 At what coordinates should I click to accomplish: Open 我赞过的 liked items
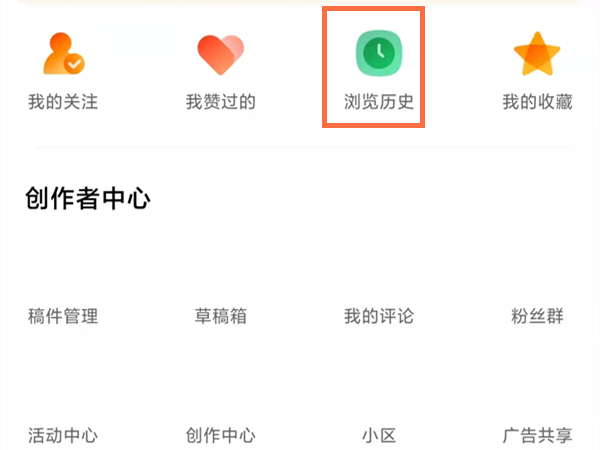point(221,70)
